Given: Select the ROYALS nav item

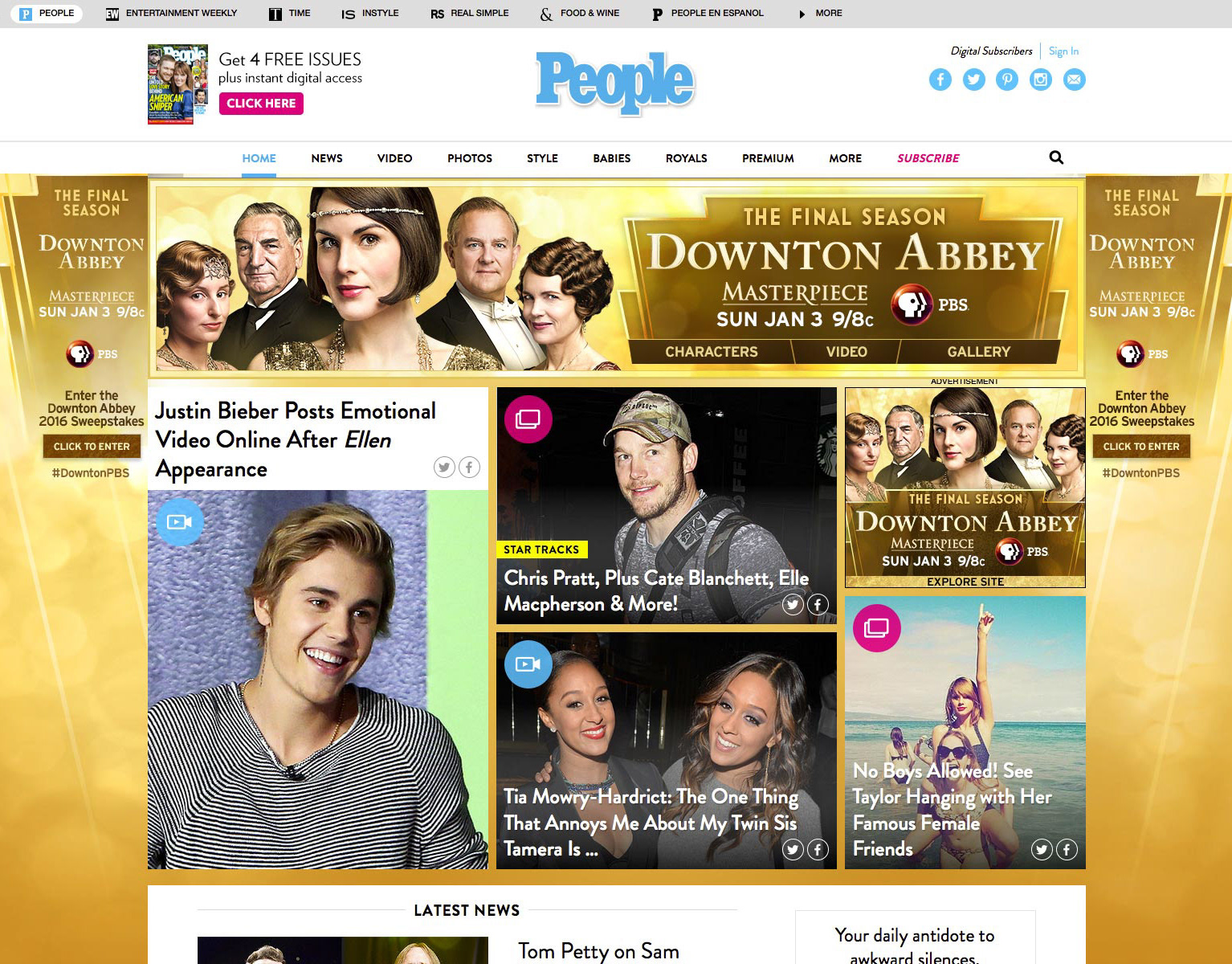Looking at the screenshot, I should (686, 158).
